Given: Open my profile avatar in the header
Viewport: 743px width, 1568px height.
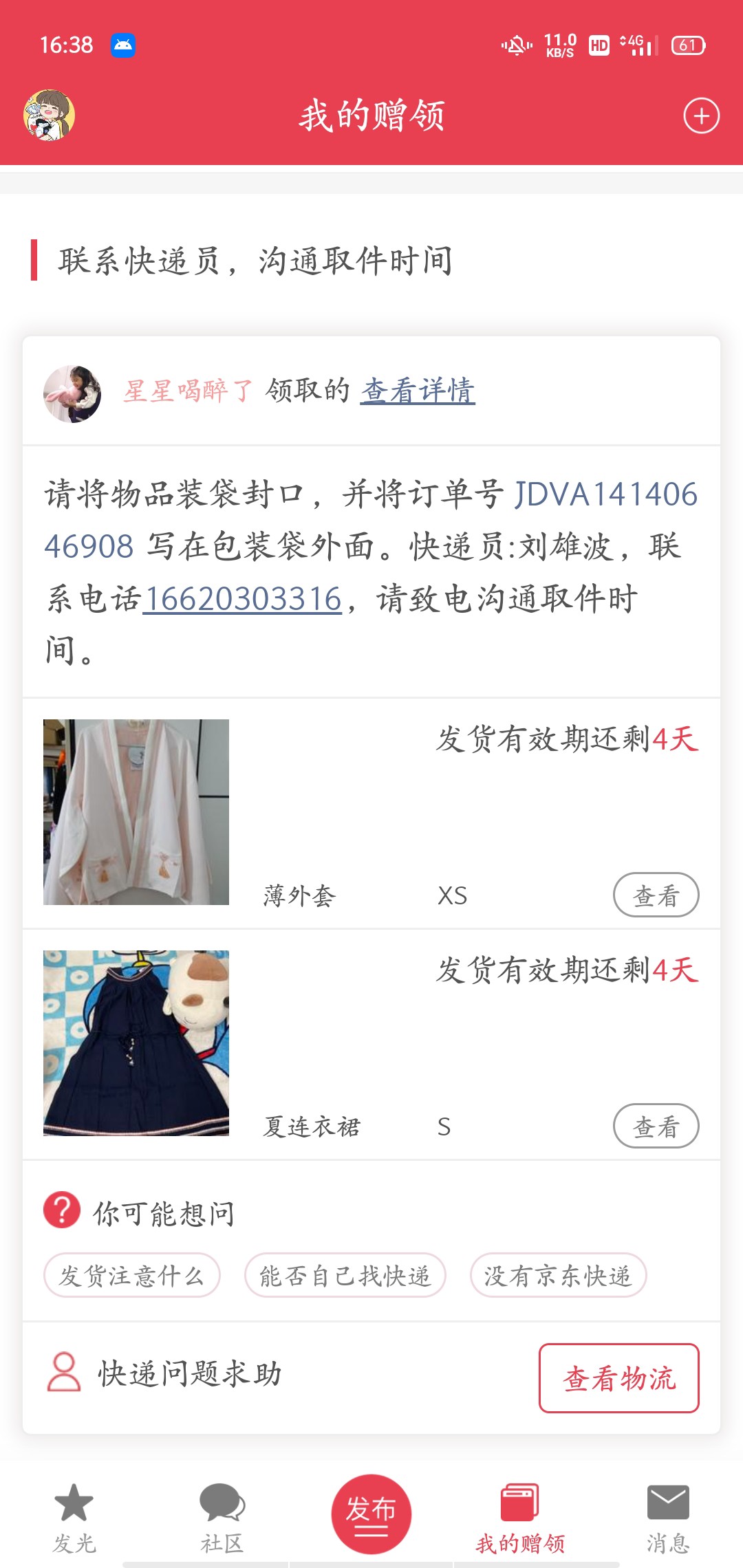Looking at the screenshot, I should coord(49,115).
